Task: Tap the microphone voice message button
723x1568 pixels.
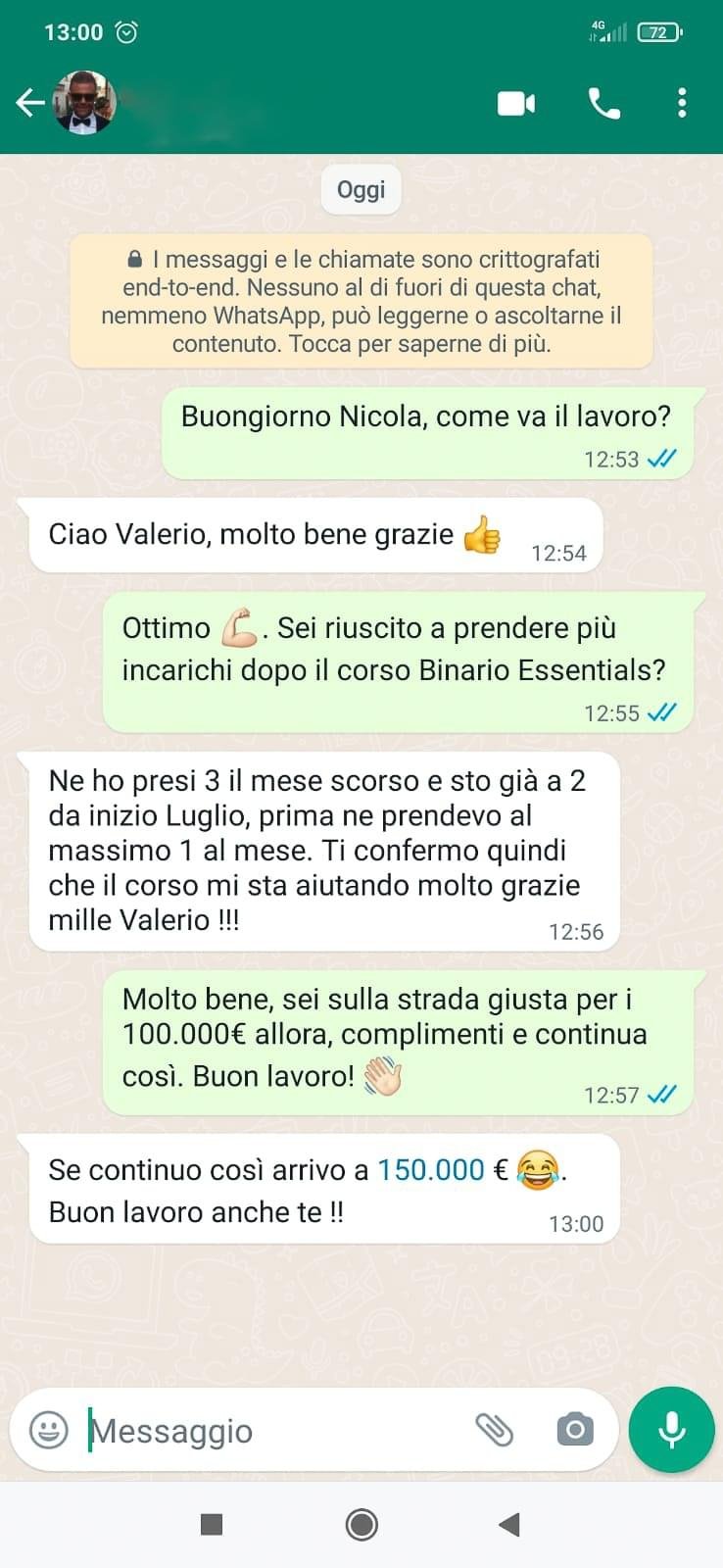Action: (x=671, y=1430)
